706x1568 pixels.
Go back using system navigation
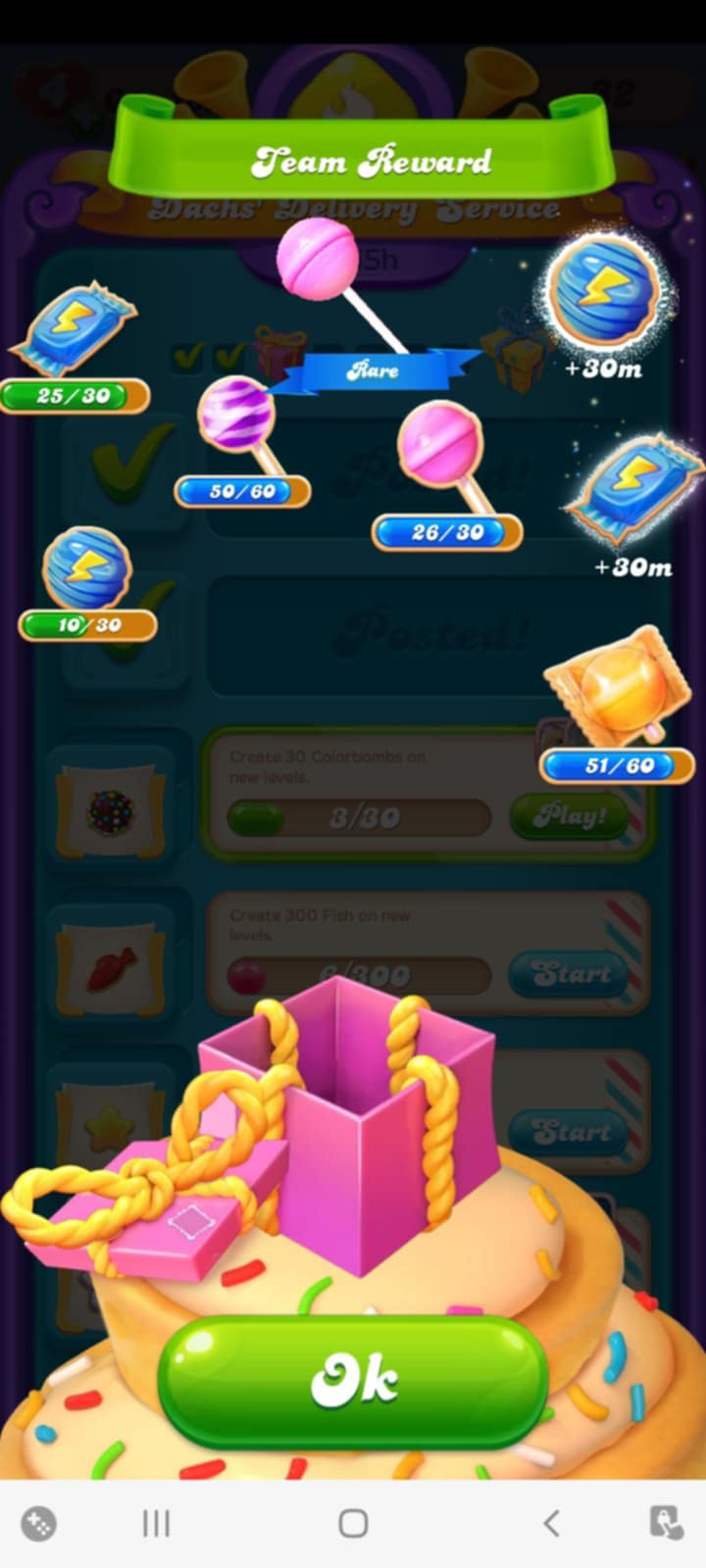pyautogui.click(x=551, y=1523)
